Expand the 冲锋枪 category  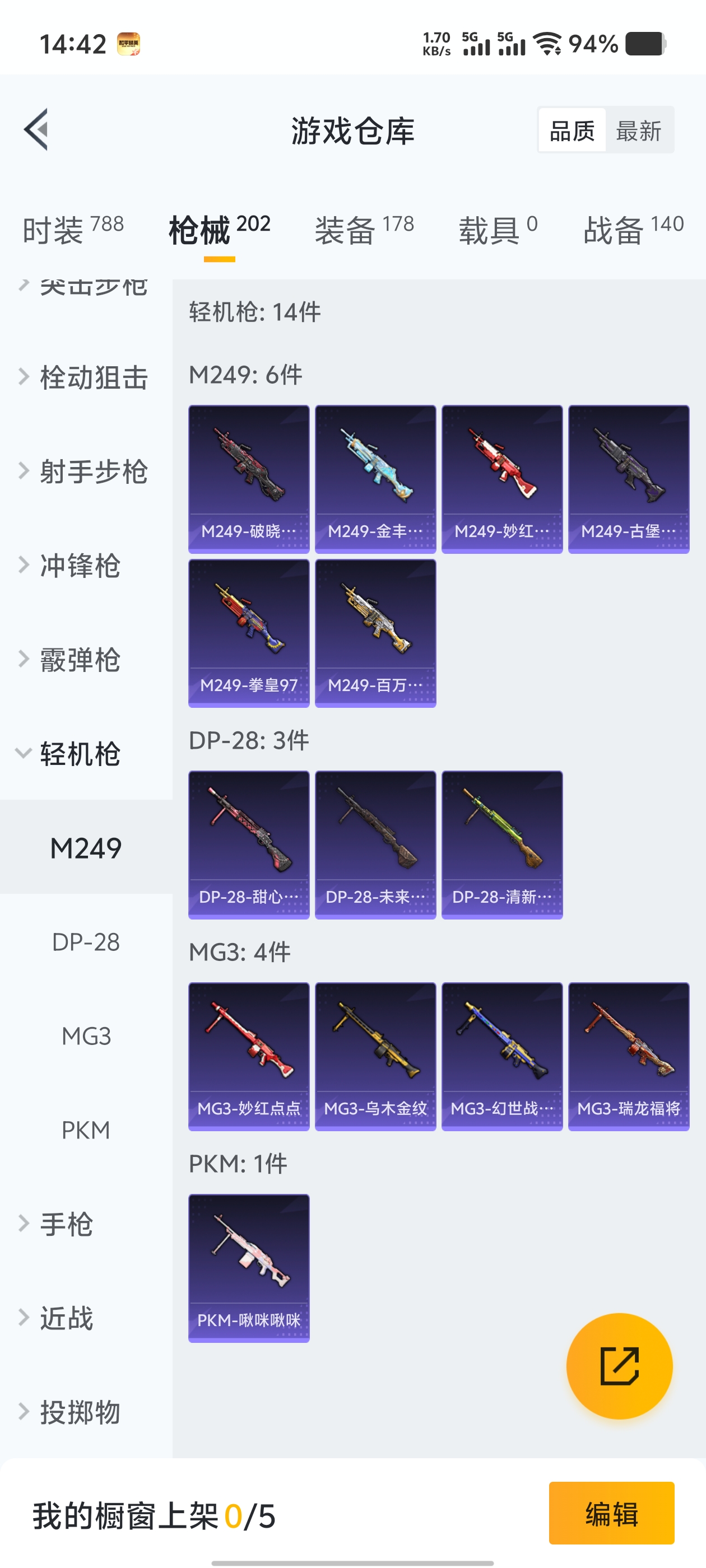79,566
